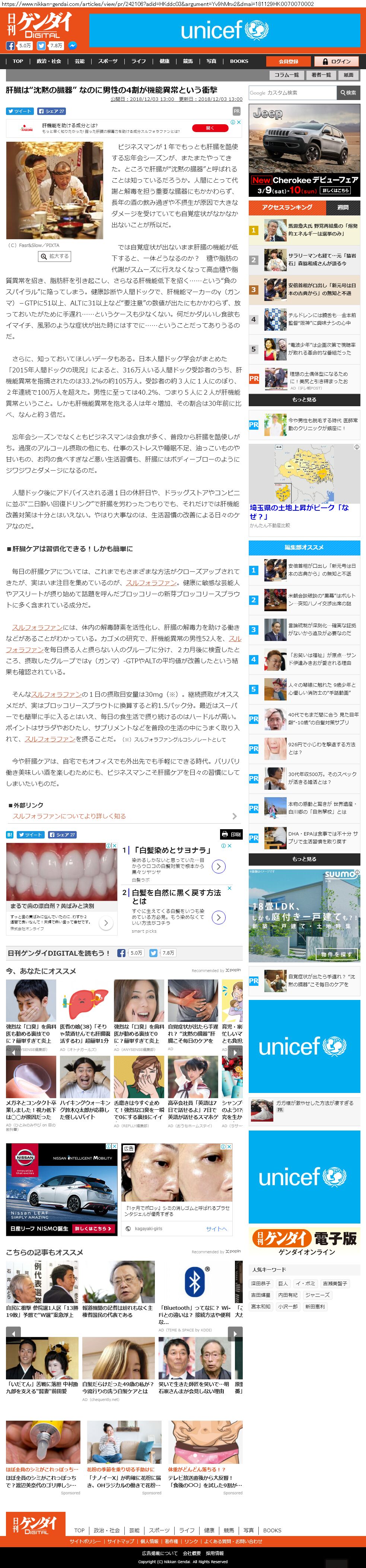Tap もっと見る under access ranking
Screen dimensions: 366x1568
[x=304, y=399]
